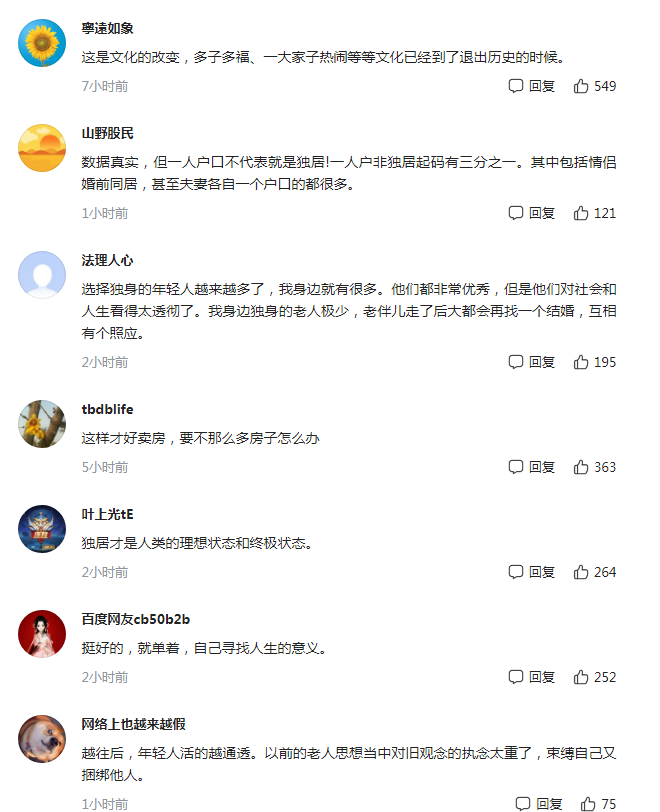Reply to 法理人心's comment
The width and height of the screenshot is (660, 812).
click(531, 362)
